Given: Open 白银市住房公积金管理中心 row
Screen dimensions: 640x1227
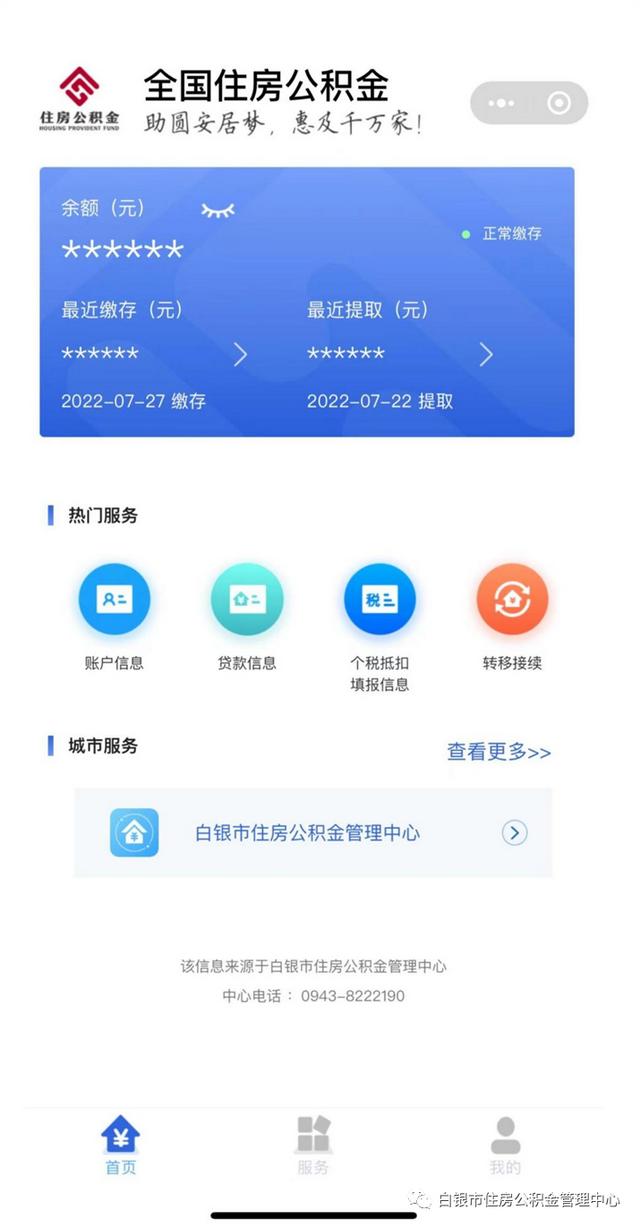Looking at the screenshot, I should [313, 833].
